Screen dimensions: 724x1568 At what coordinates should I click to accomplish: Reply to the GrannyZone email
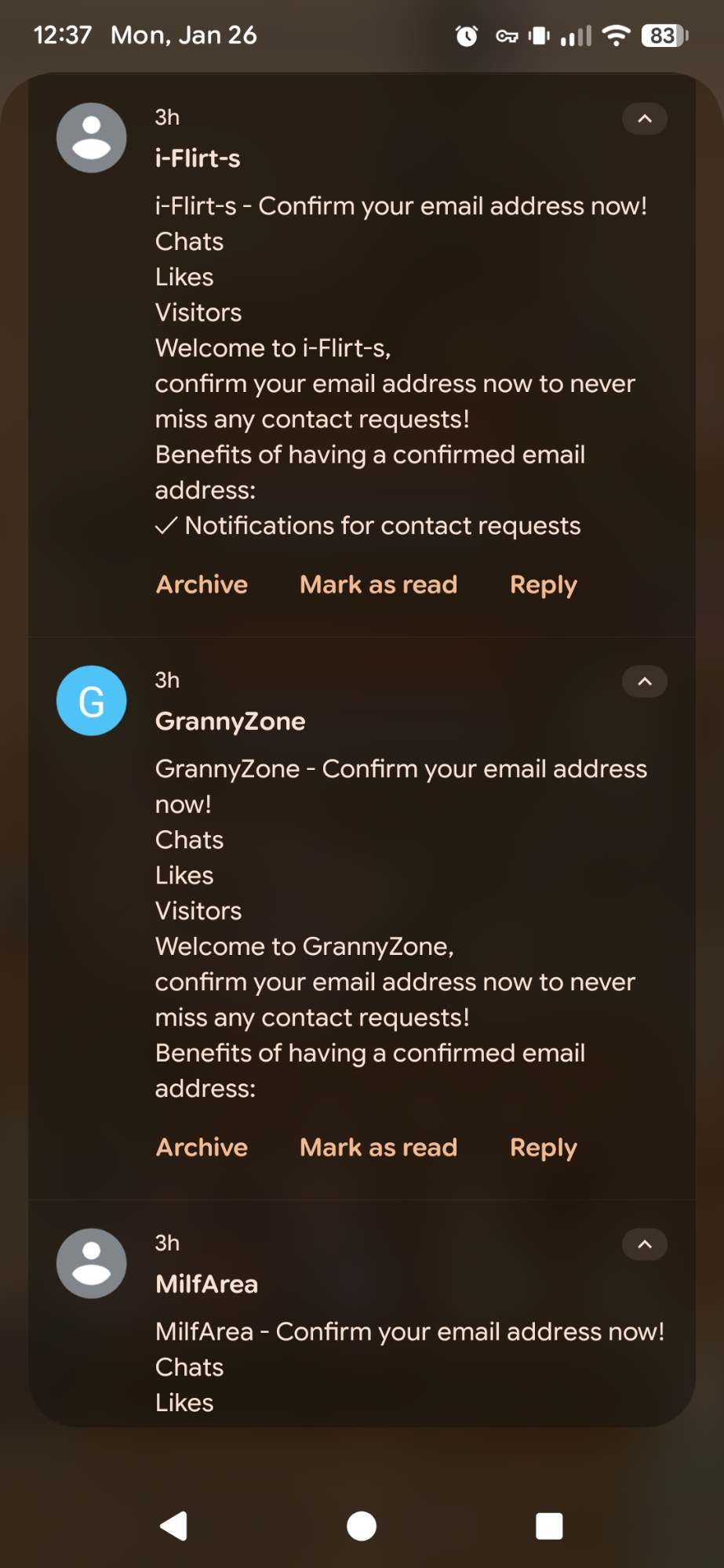tap(543, 1148)
